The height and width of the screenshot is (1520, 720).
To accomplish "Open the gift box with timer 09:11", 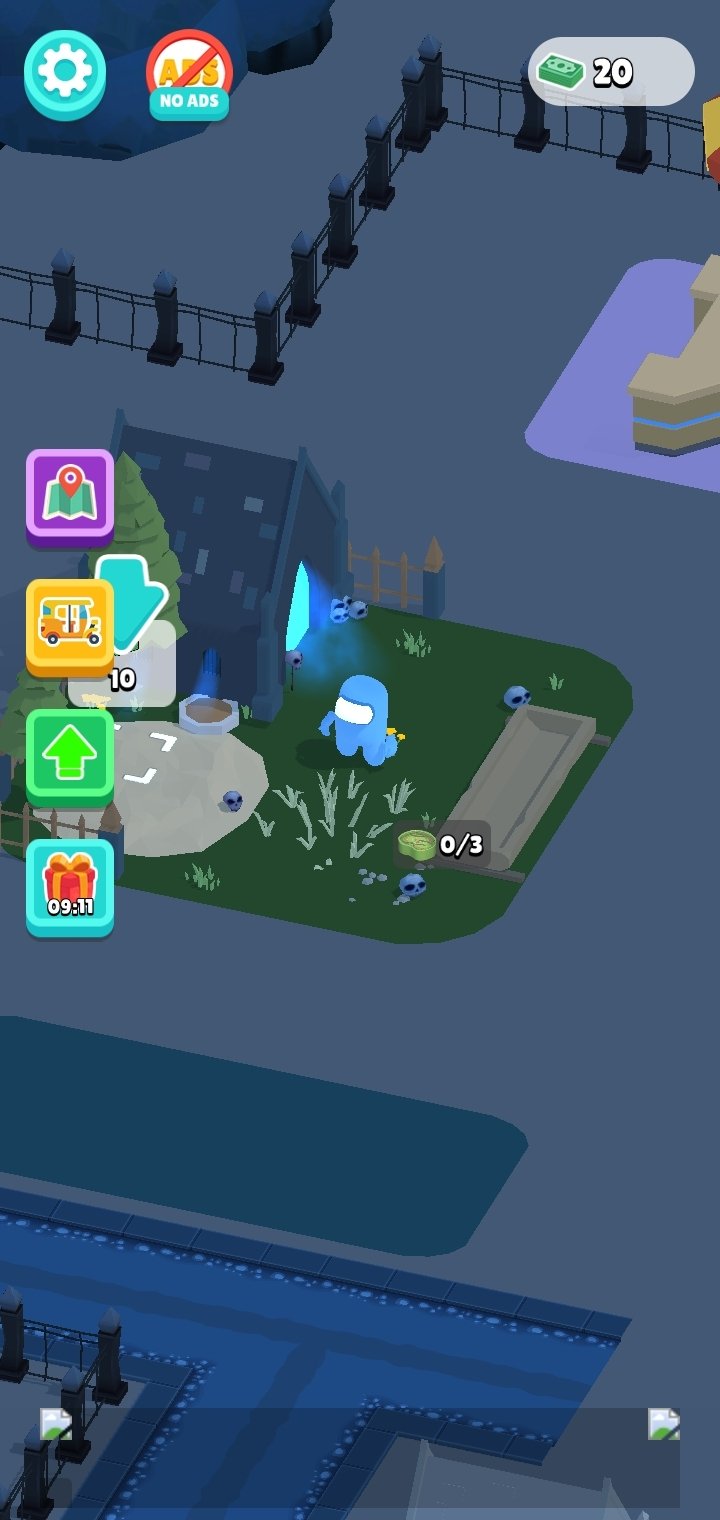I will (x=70, y=888).
